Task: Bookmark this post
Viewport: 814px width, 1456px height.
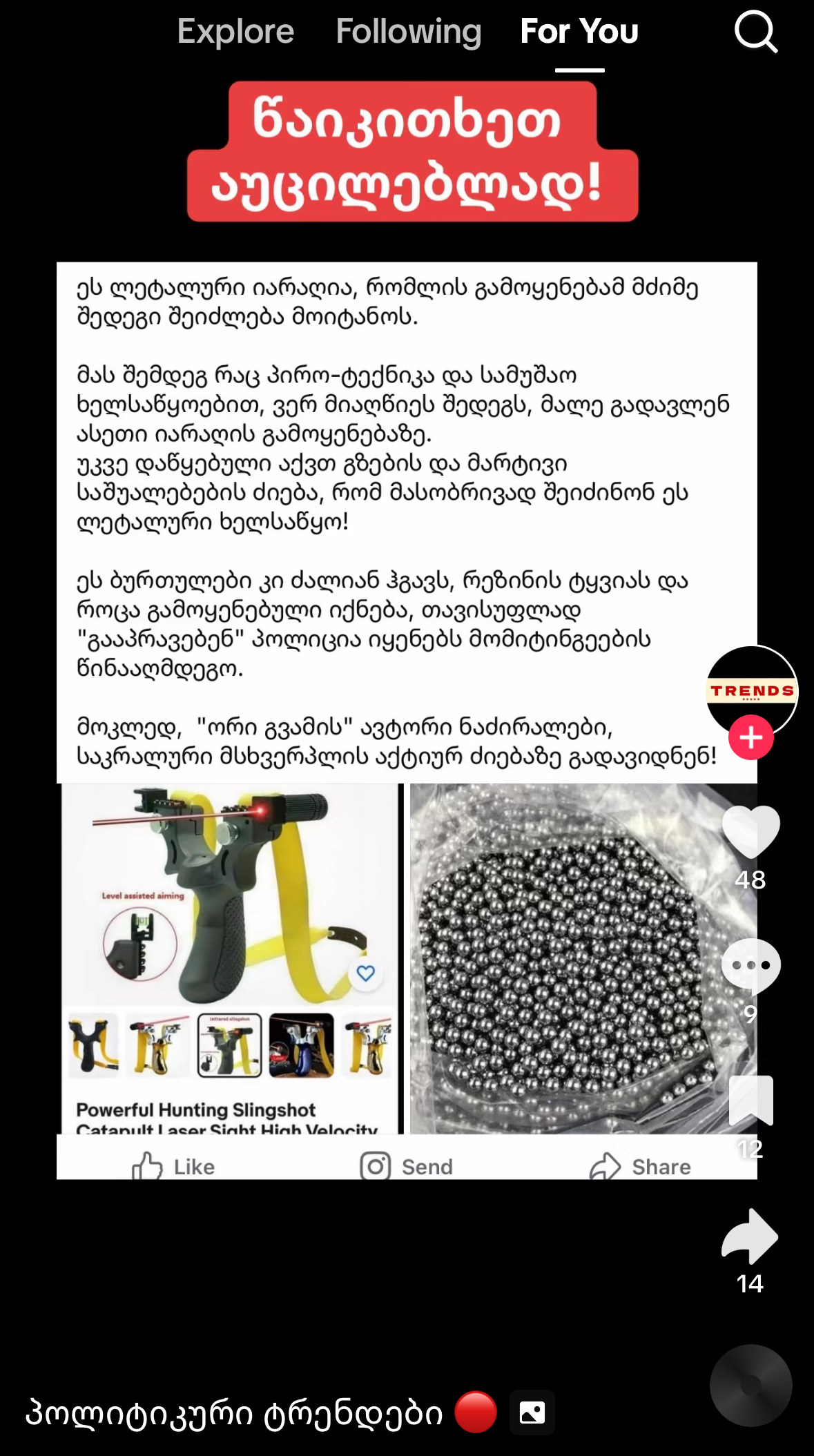Action: click(x=750, y=1100)
